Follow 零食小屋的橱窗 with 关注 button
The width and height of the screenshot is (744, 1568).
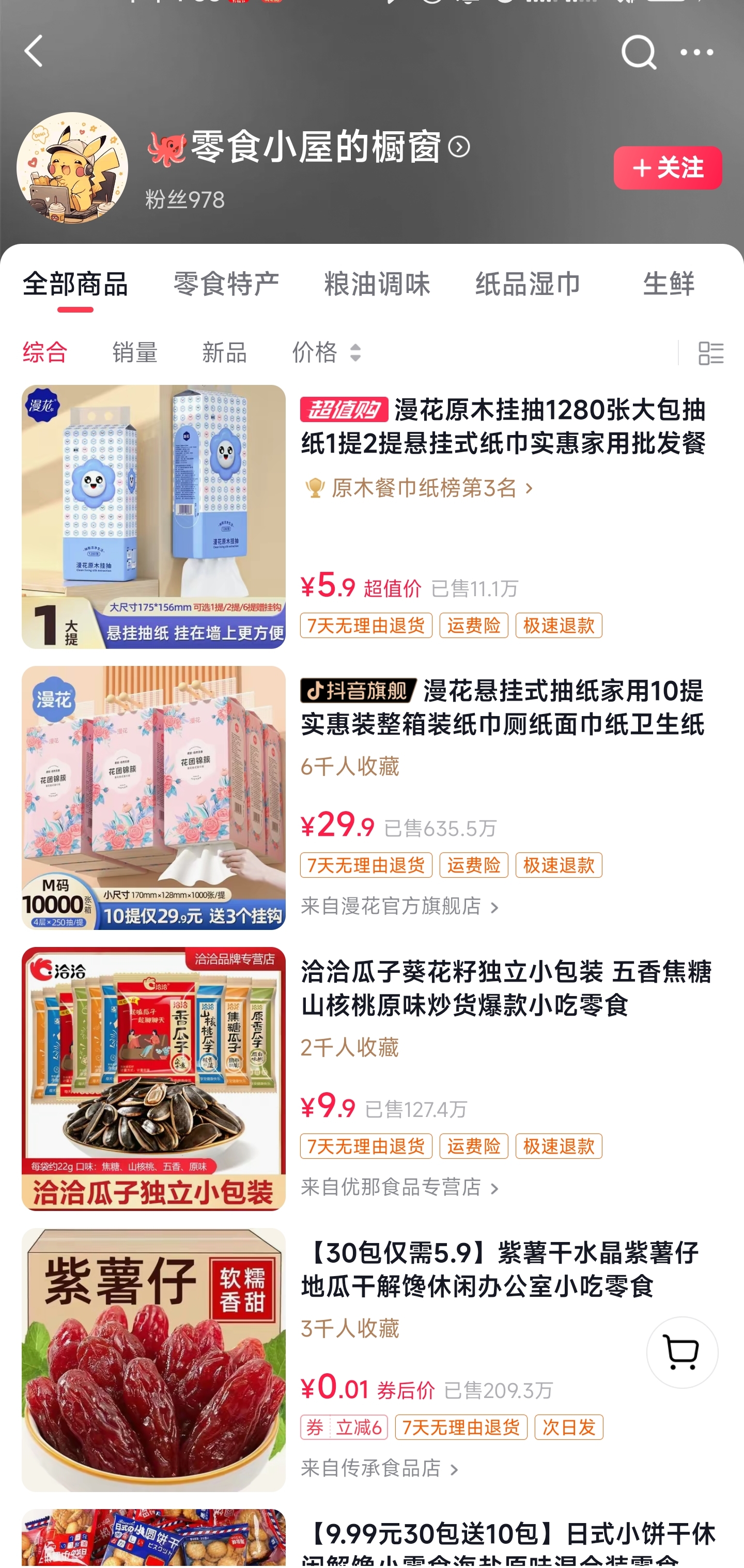668,167
